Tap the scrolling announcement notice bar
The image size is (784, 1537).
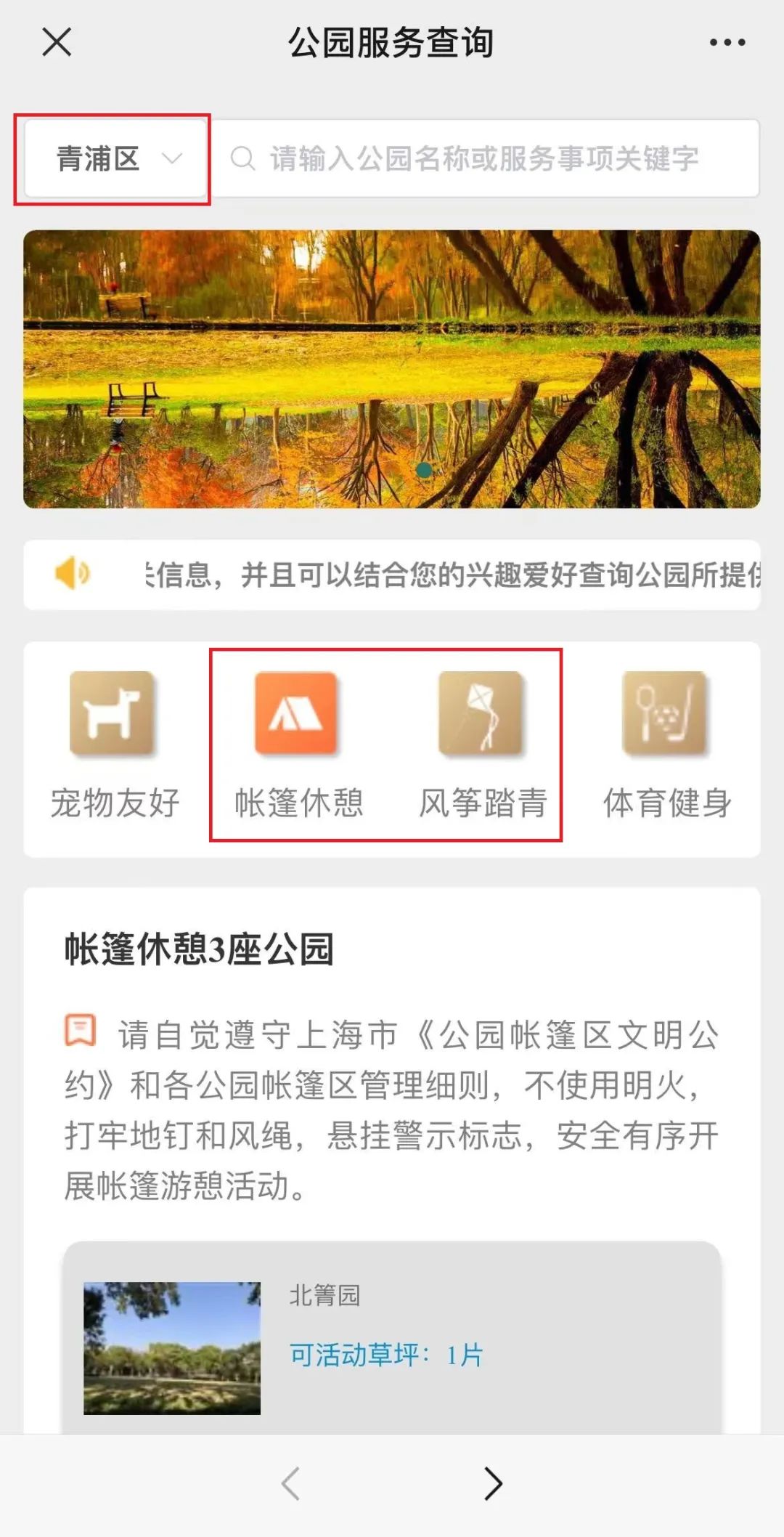pyautogui.click(x=392, y=575)
